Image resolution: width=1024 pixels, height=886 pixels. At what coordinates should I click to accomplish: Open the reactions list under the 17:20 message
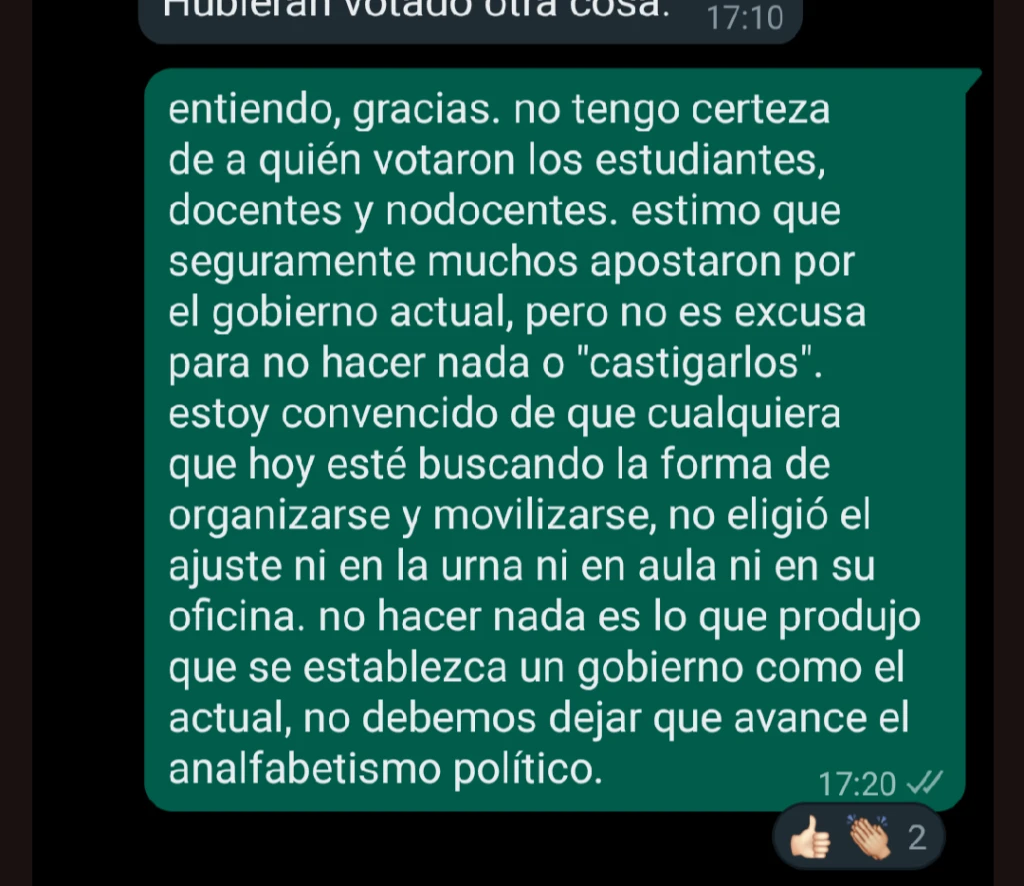click(859, 837)
